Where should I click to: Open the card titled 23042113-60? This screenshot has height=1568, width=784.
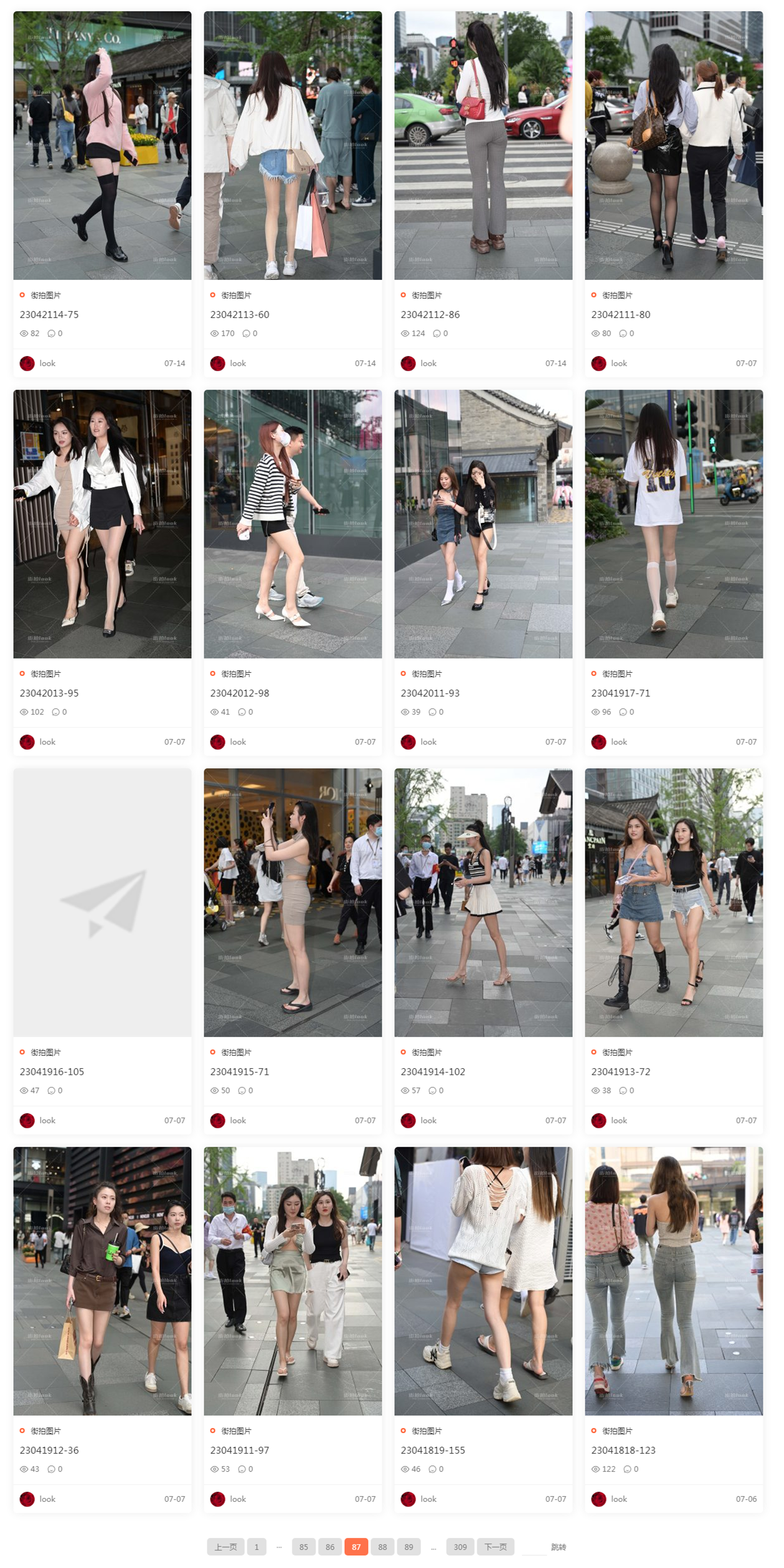[240, 315]
